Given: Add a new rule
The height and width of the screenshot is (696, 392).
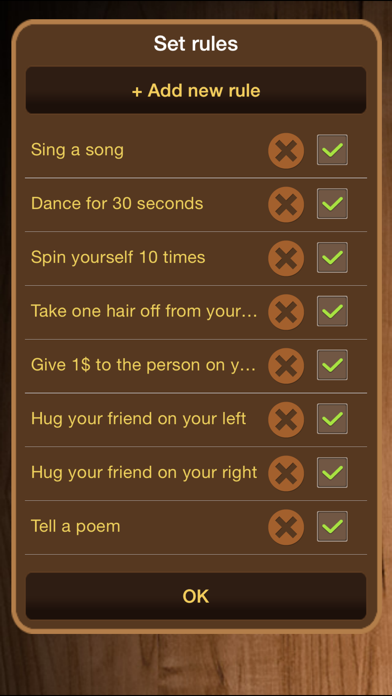Looking at the screenshot, I should click(x=196, y=91).
